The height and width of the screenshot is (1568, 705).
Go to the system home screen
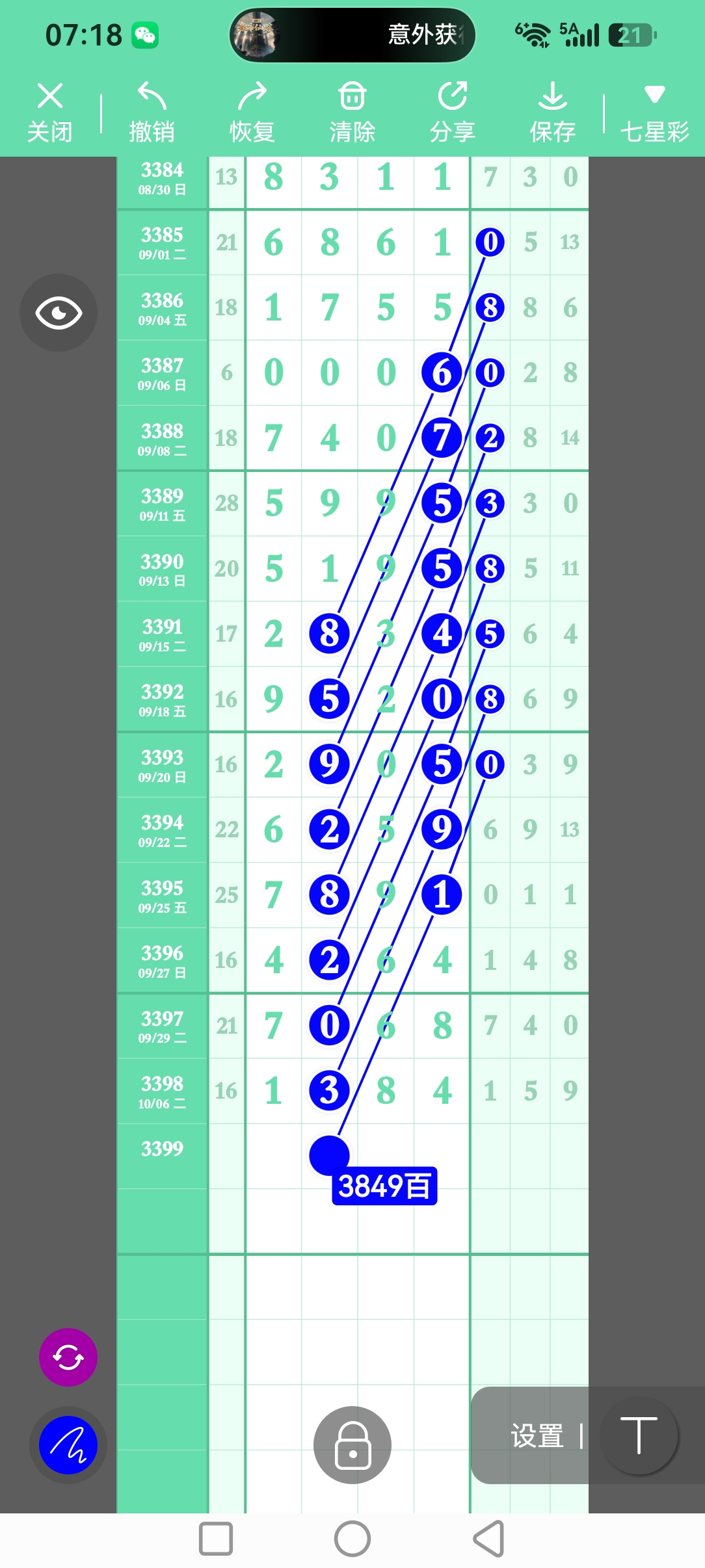click(x=352, y=1539)
